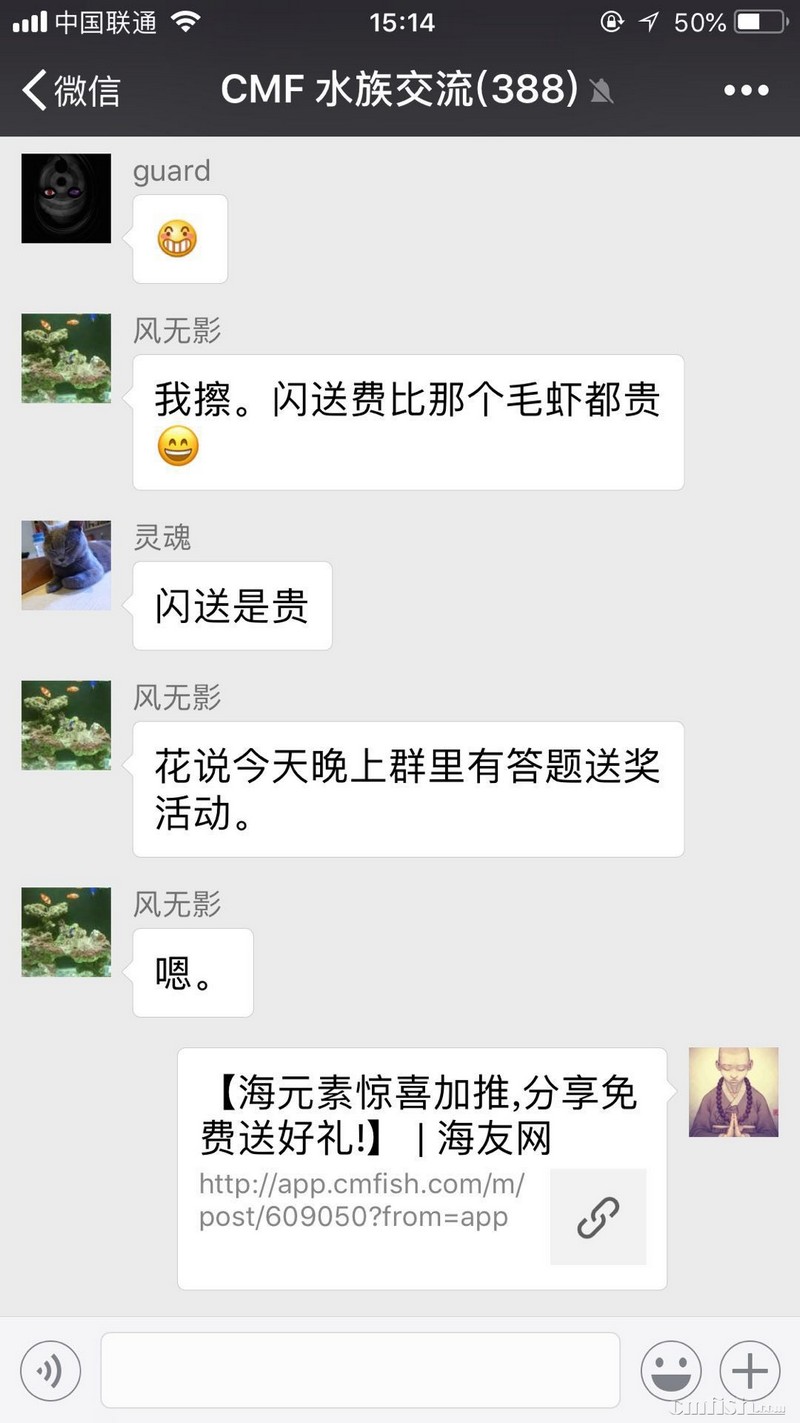Open my own avatar beside the shared link
Image resolution: width=800 pixels, height=1423 pixels.
click(733, 1092)
